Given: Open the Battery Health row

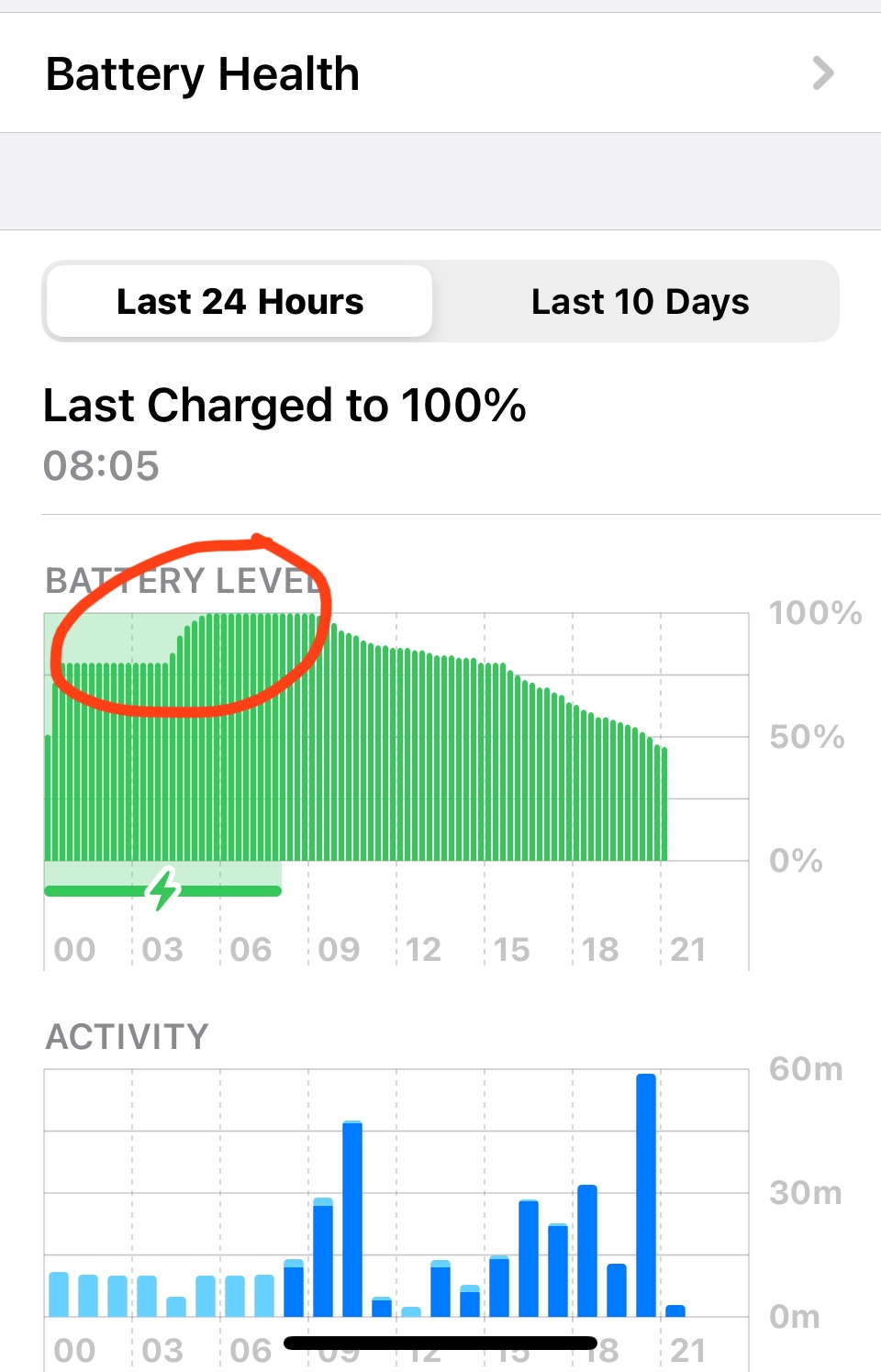Looking at the screenshot, I should (440, 73).
